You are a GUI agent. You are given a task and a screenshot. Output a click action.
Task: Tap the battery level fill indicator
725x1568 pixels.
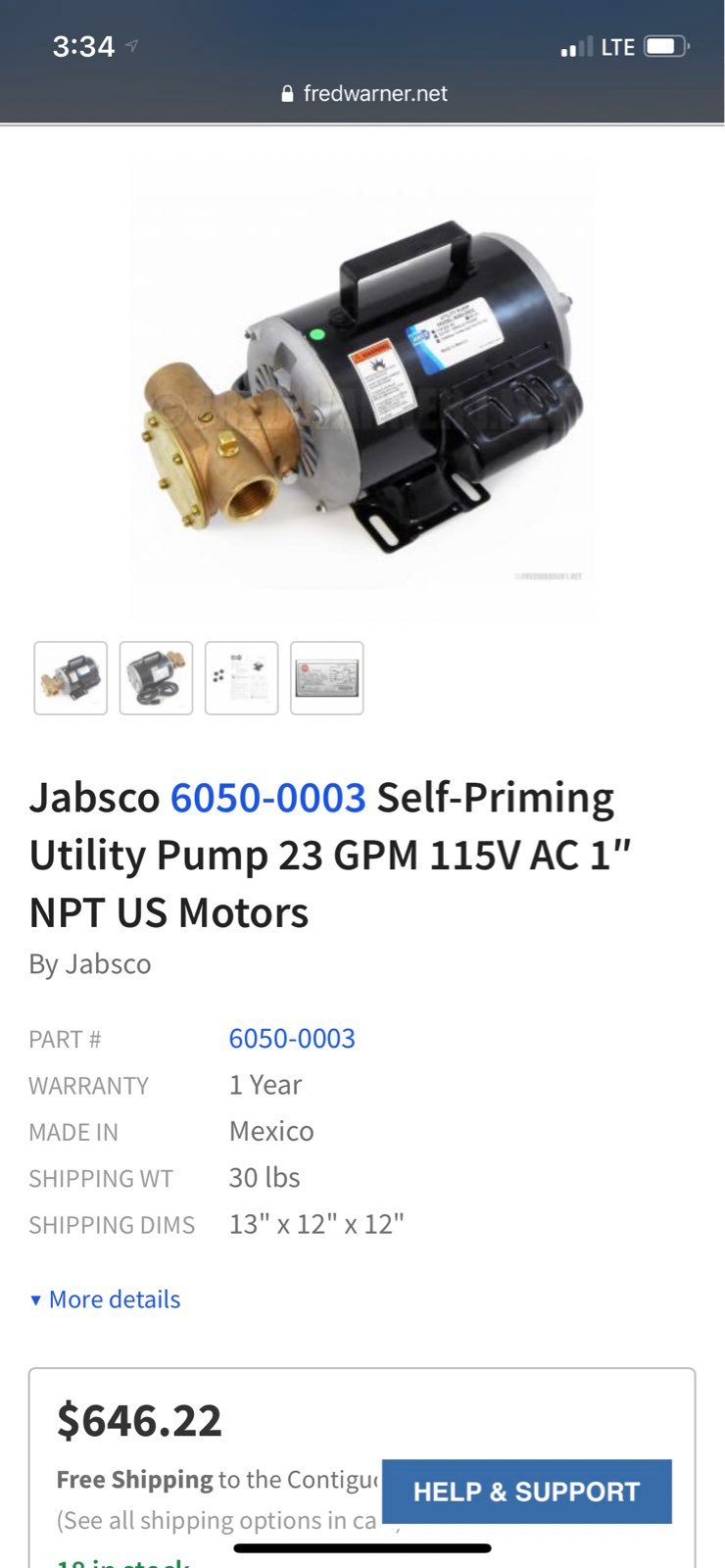(661, 44)
